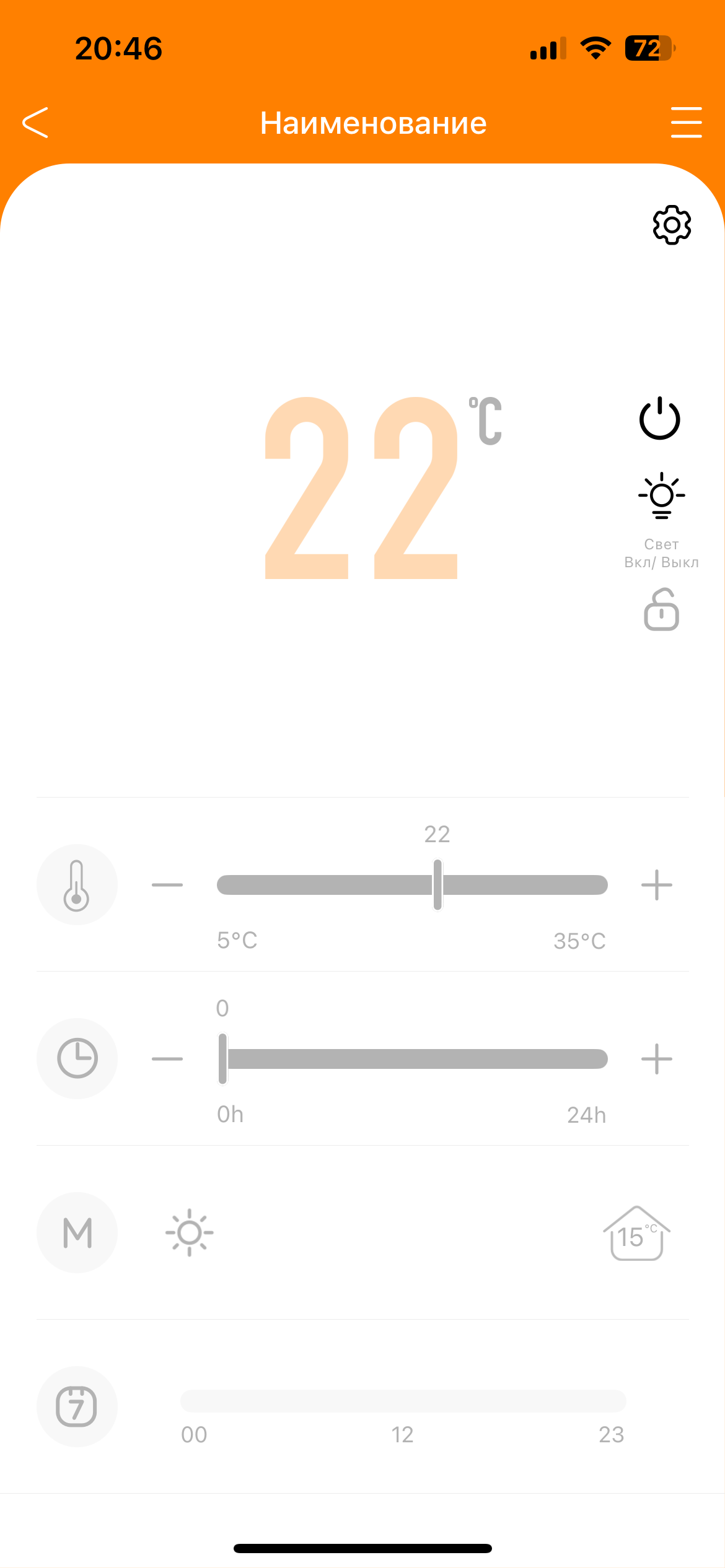This screenshot has height=1568, width=725.
Task: Open the hamburger menu
Action: pyautogui.click(x=686, y=123)
